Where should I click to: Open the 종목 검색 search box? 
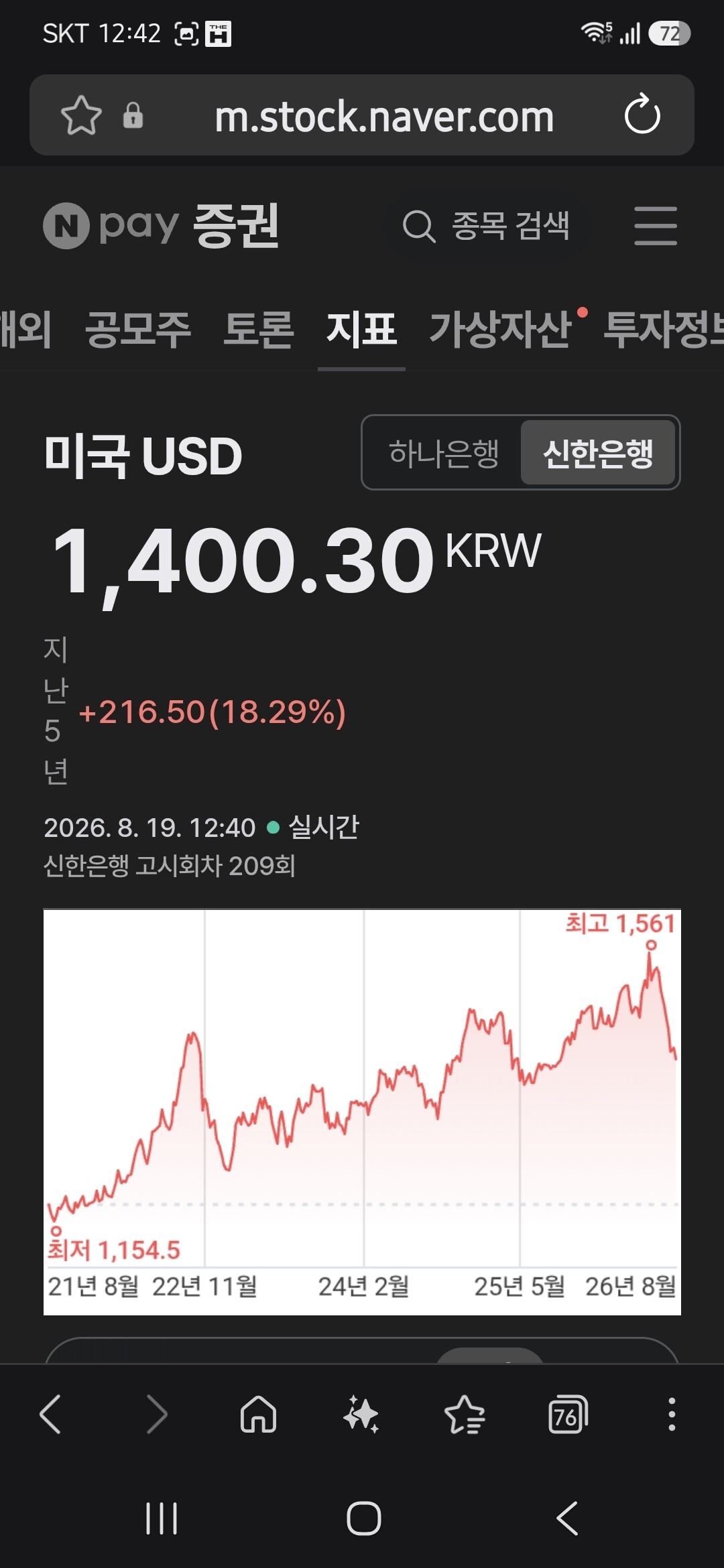tap(487, 226)
